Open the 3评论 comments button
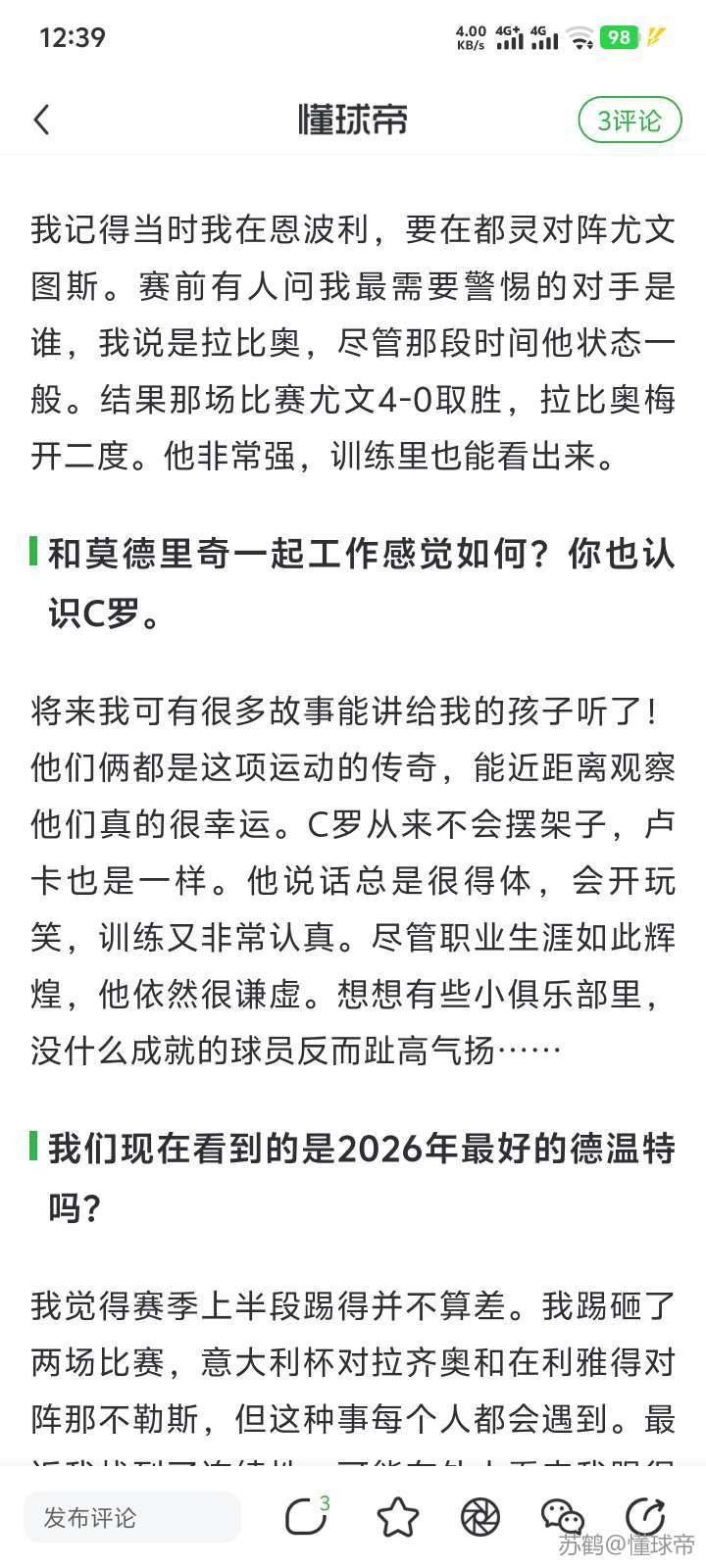 [630, 121]
